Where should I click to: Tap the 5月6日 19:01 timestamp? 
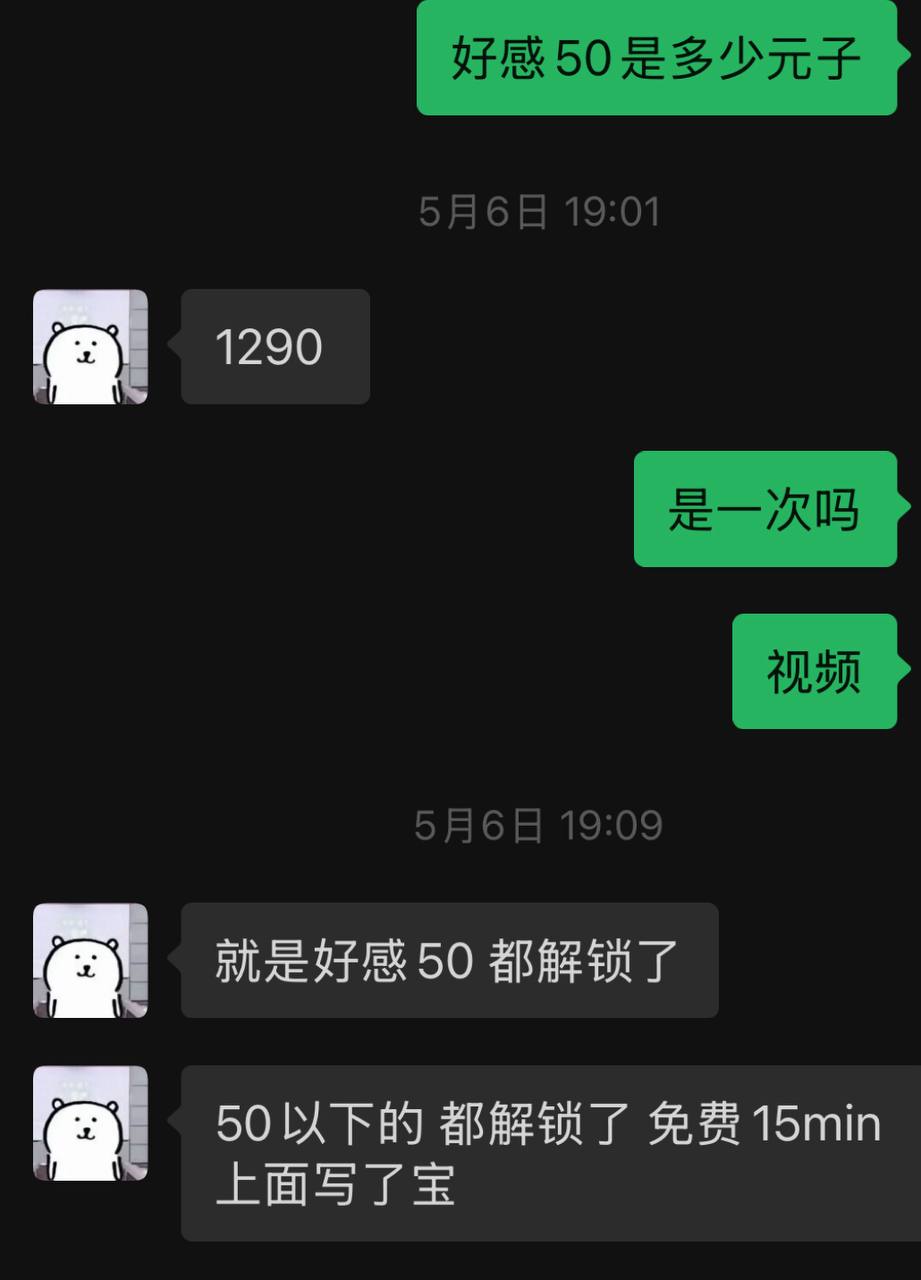539,206
